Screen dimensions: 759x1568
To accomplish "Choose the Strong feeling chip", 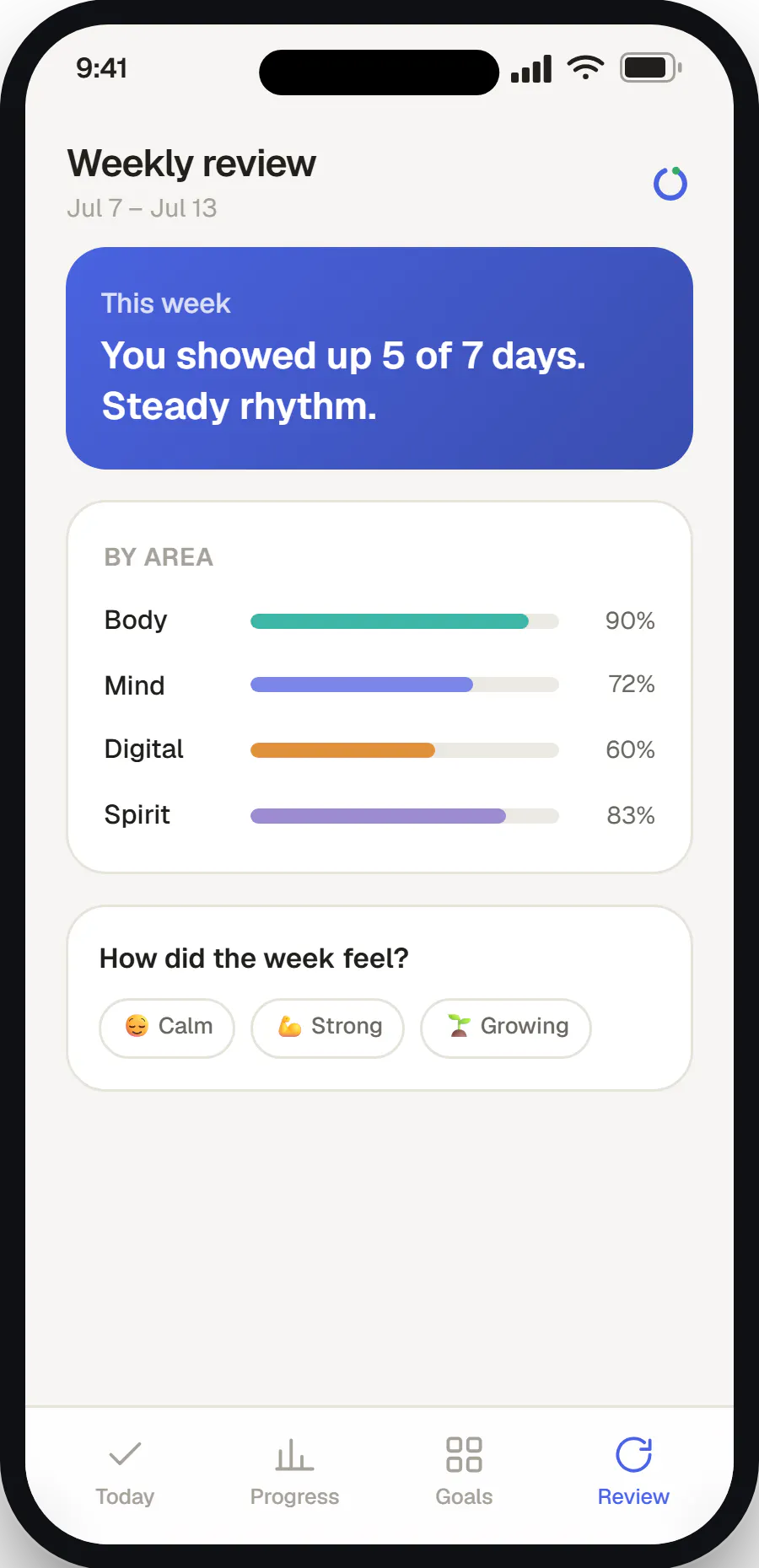I will (x=328, y=1028).
